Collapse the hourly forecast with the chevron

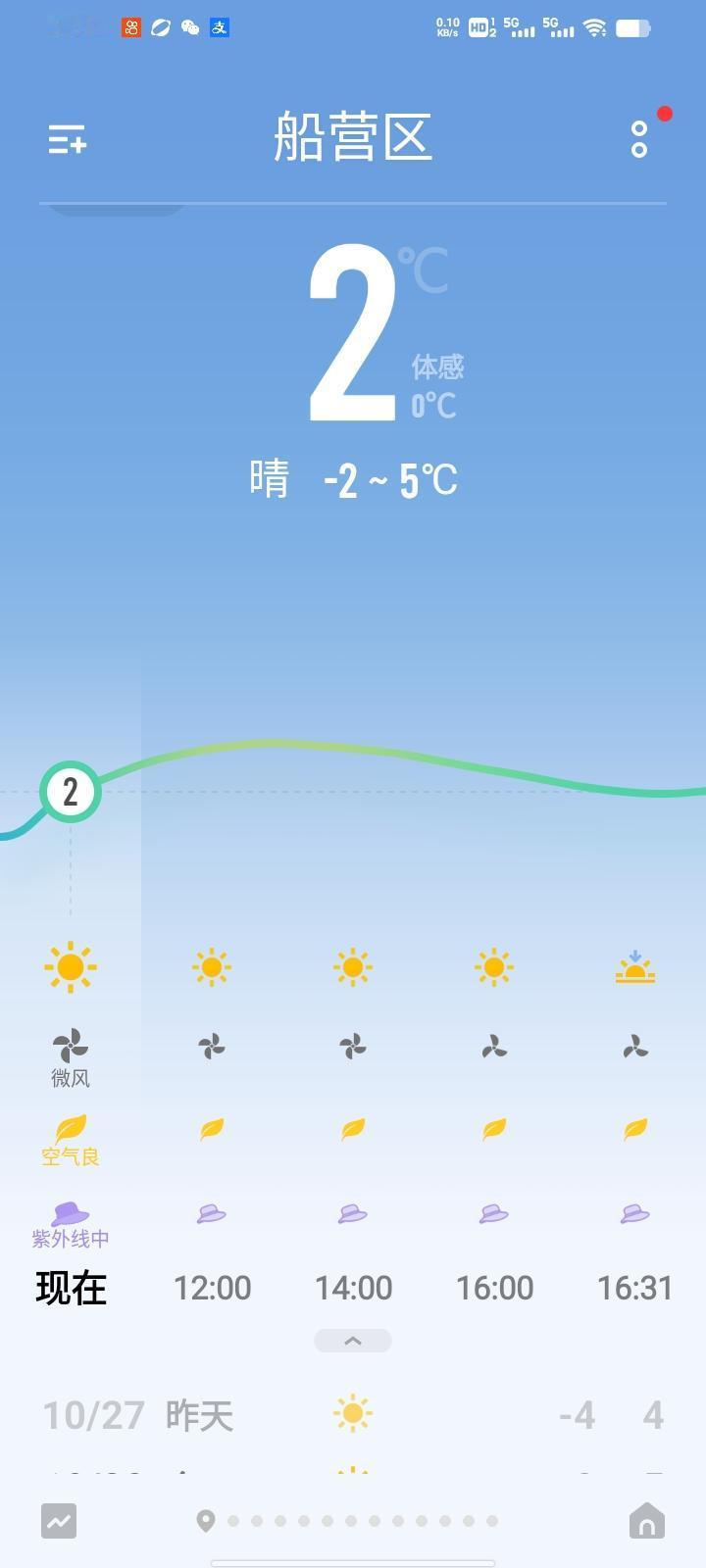pyautogui.click(x=353, y=1340)
